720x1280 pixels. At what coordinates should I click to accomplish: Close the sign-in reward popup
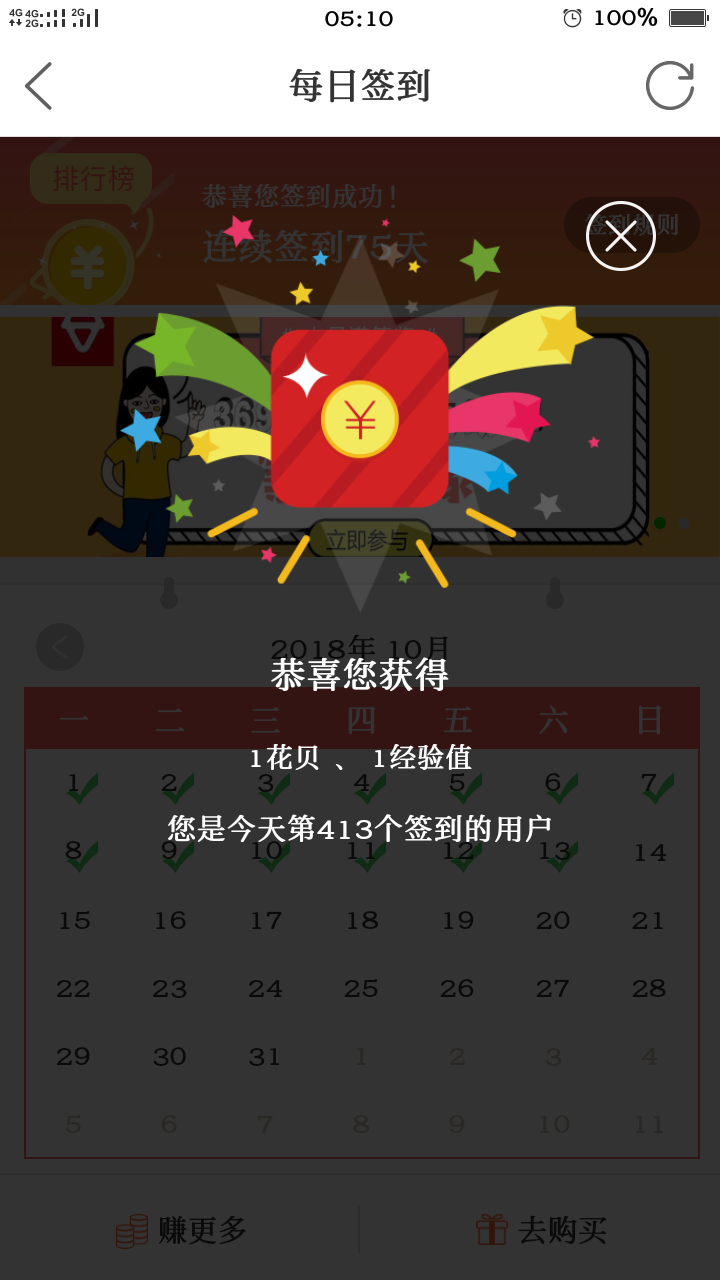click(620, 236)
